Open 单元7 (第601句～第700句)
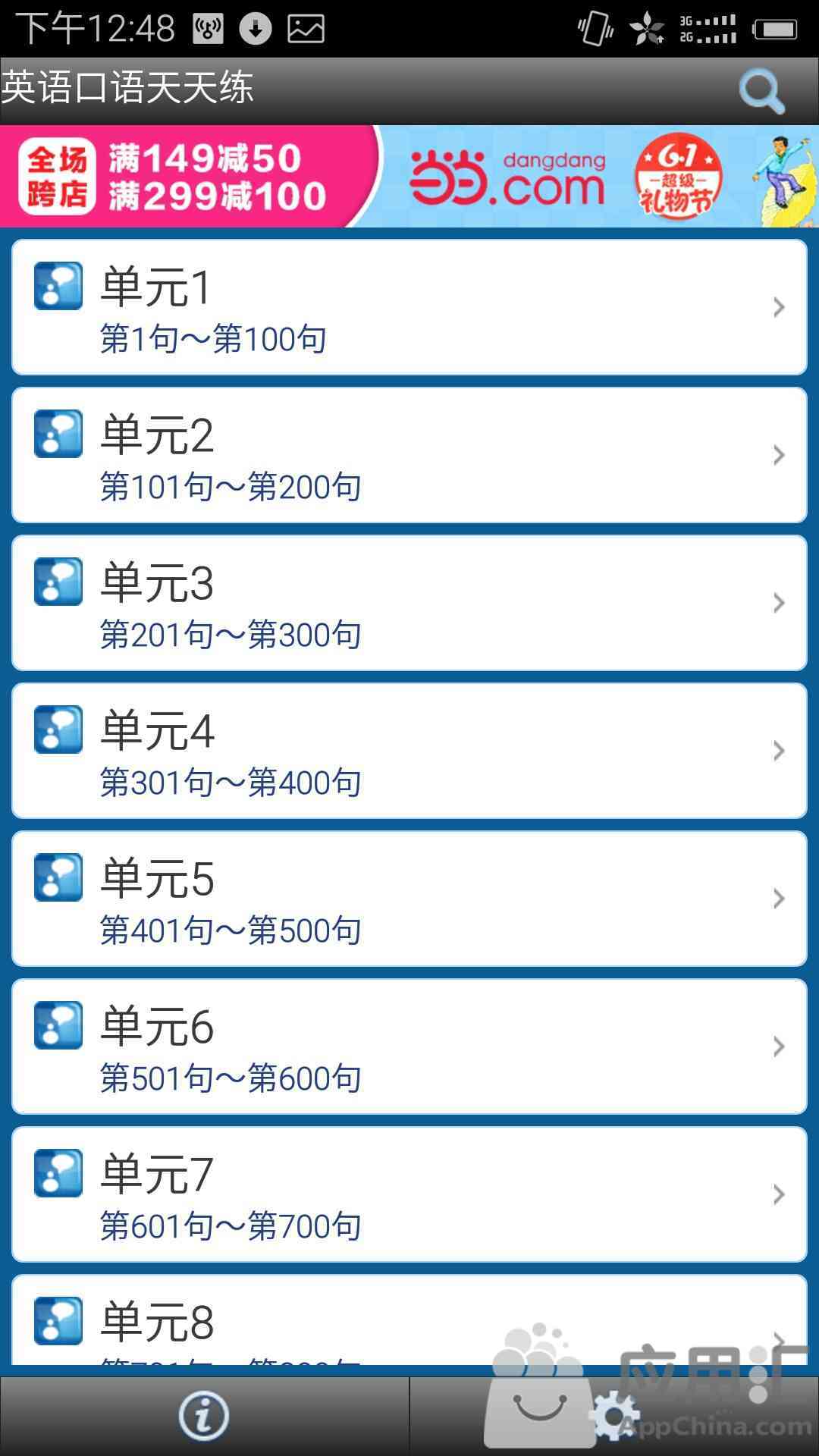 pyautogui.click(x=409, y=1194)
